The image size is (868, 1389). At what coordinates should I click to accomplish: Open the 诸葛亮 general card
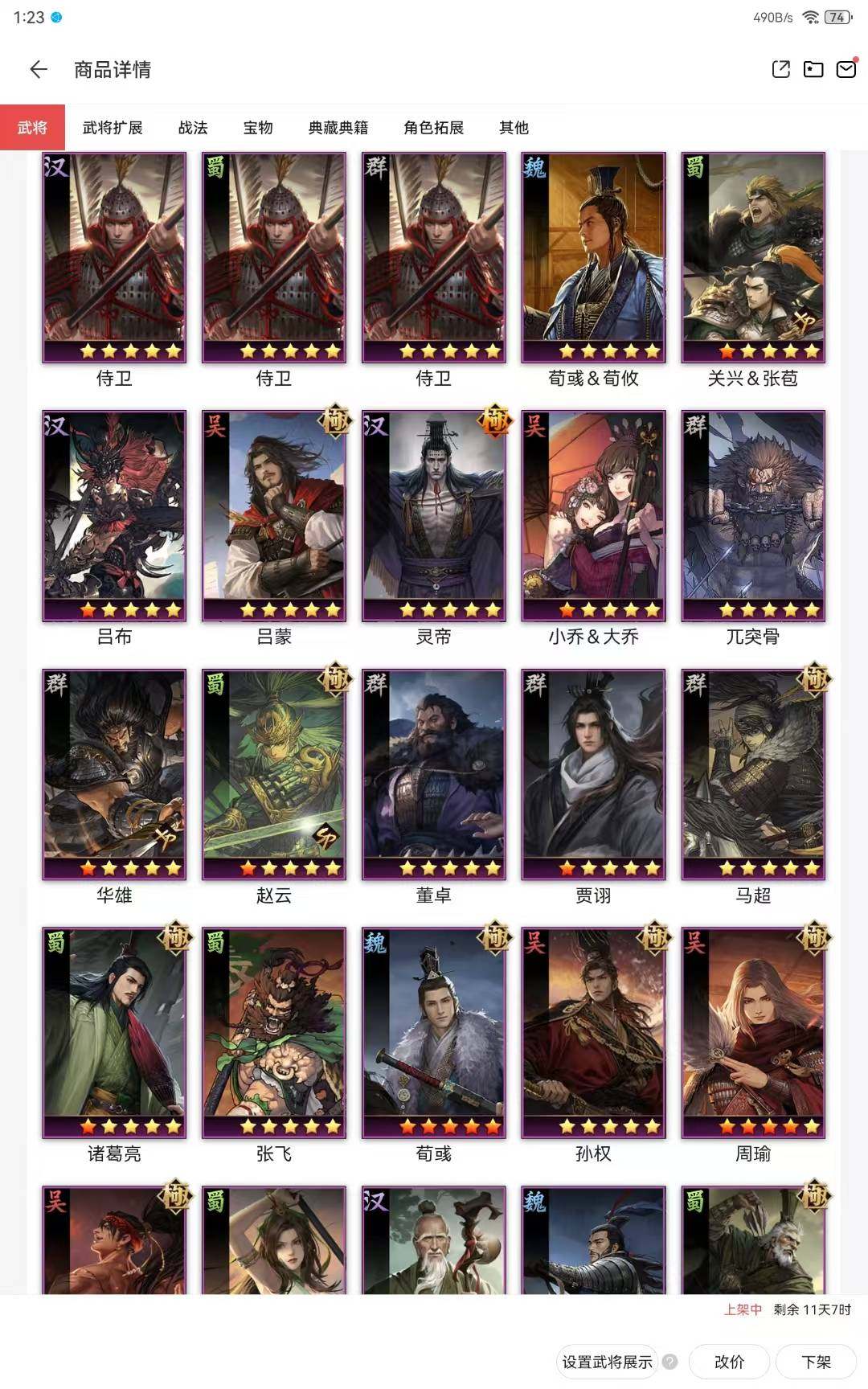114,1033
